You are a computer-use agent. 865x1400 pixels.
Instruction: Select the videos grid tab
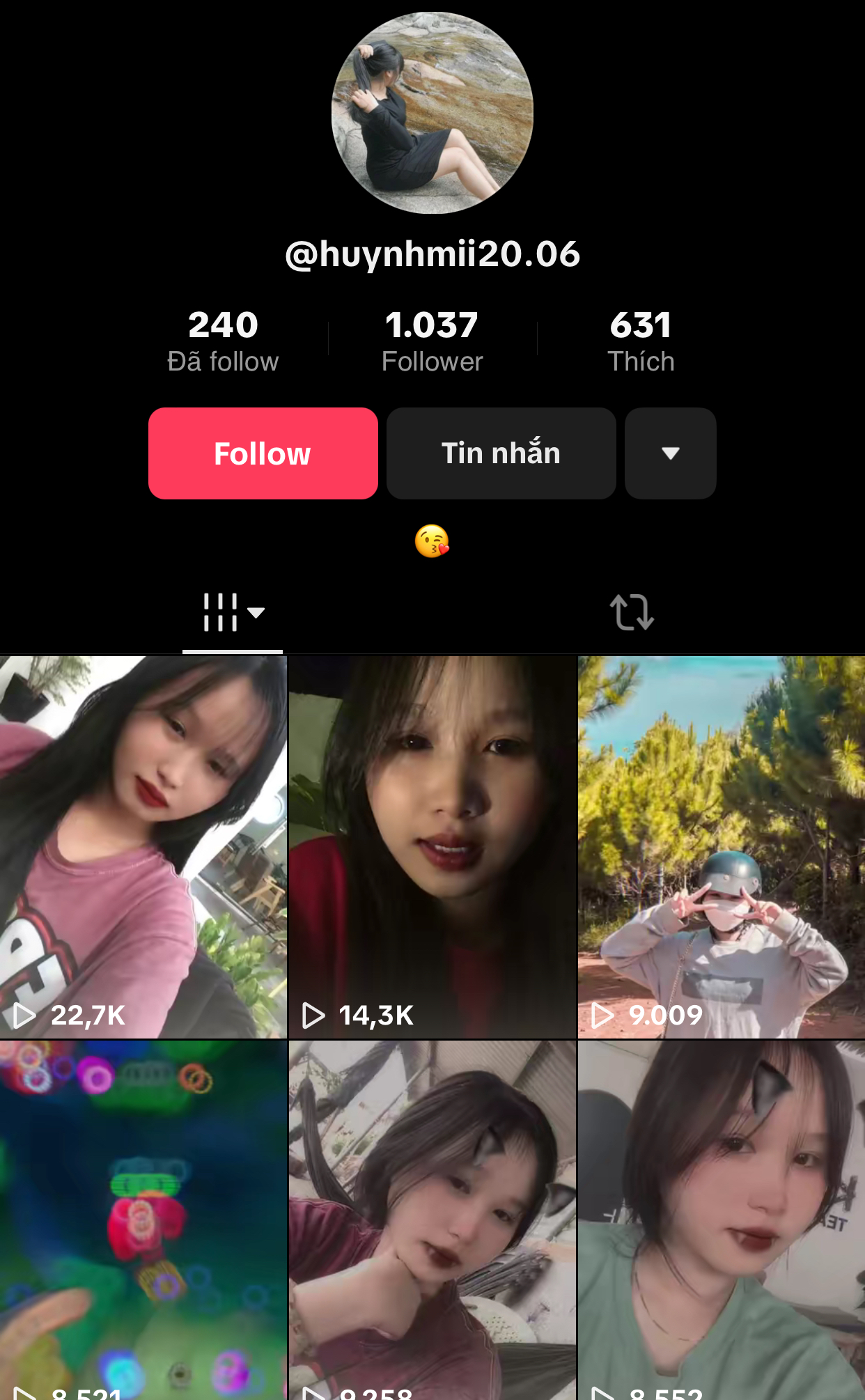[x=232, y=612]
